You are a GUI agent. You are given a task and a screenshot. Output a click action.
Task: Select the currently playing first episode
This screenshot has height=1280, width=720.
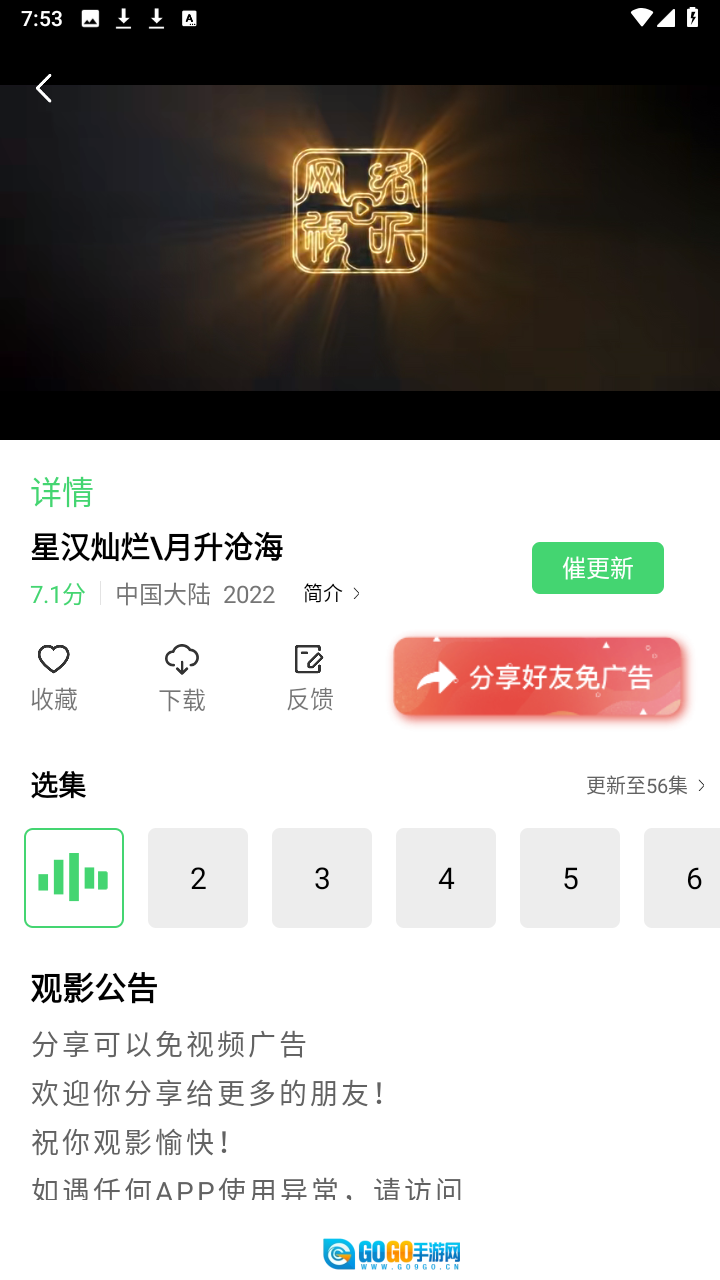74,878
